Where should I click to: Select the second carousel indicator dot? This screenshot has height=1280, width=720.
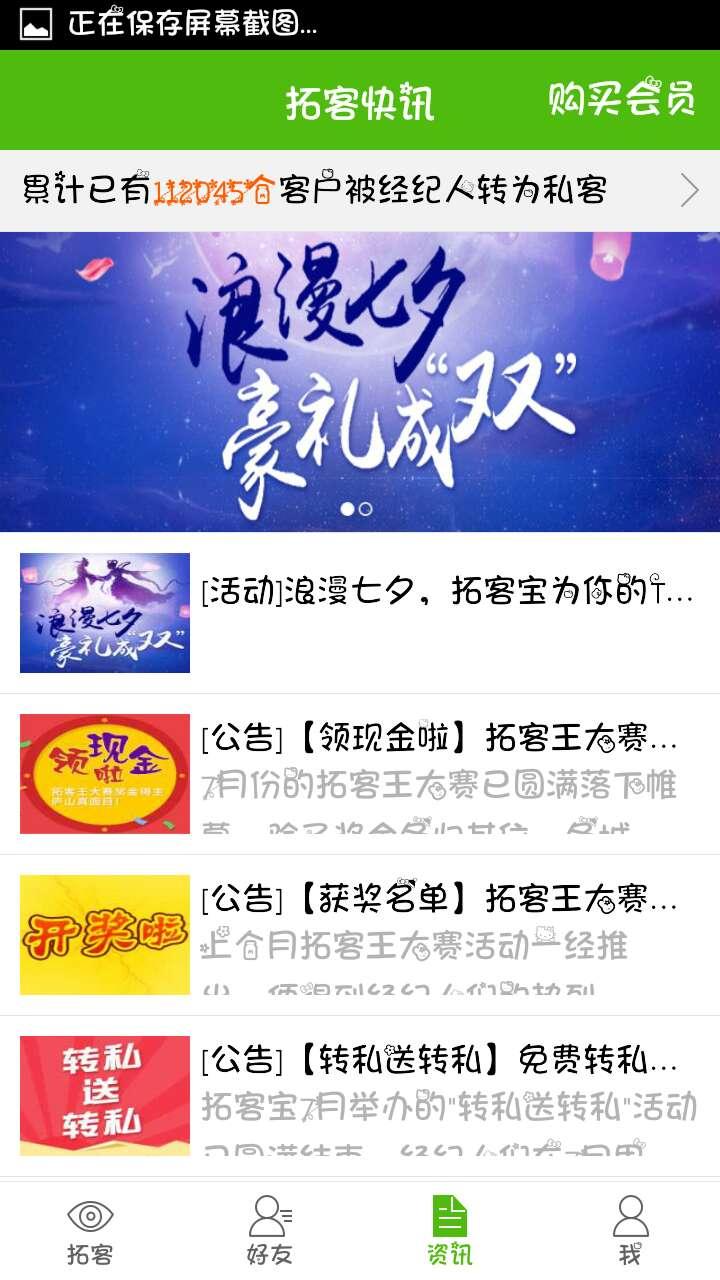[364, 509]
